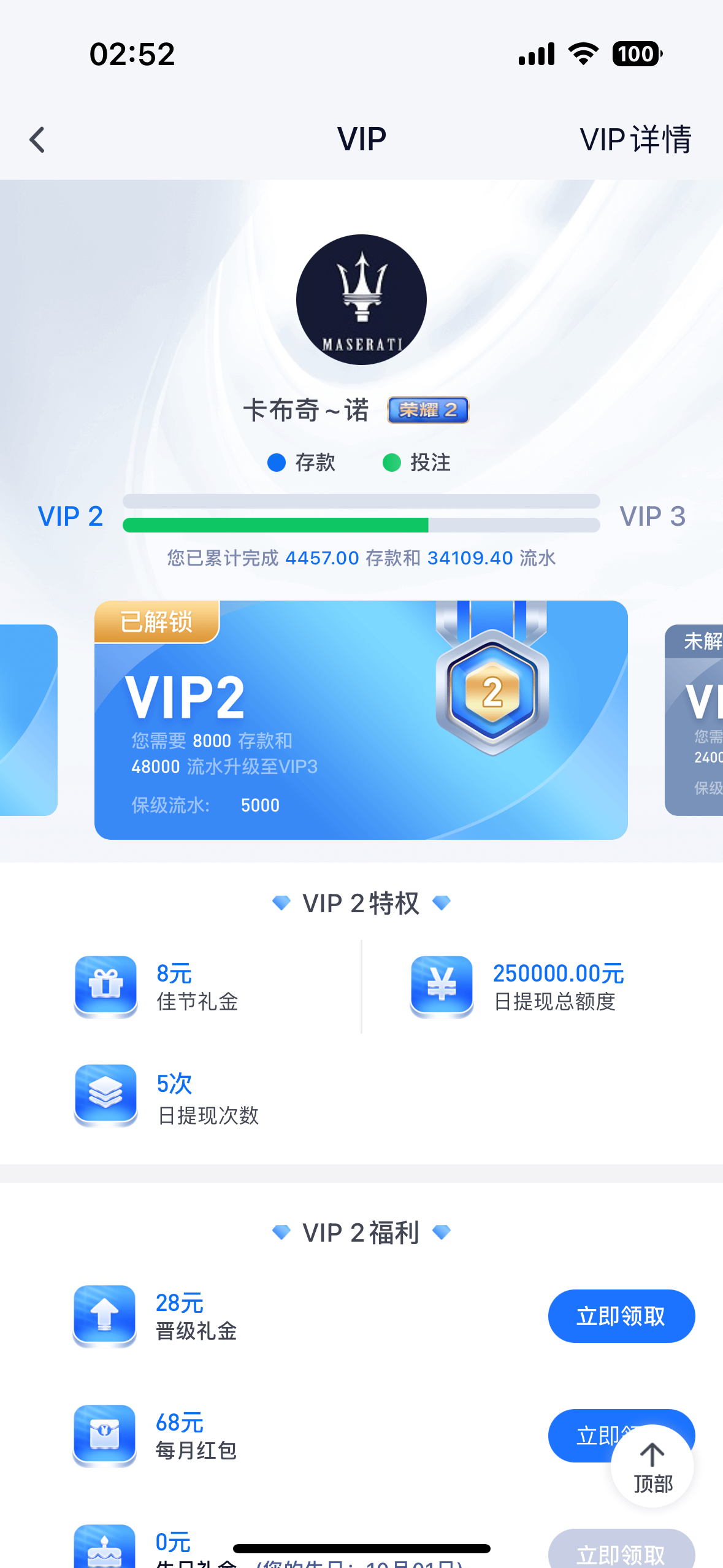
Task: Open VIP详情 in the header
Action: (x=635, y=140)
